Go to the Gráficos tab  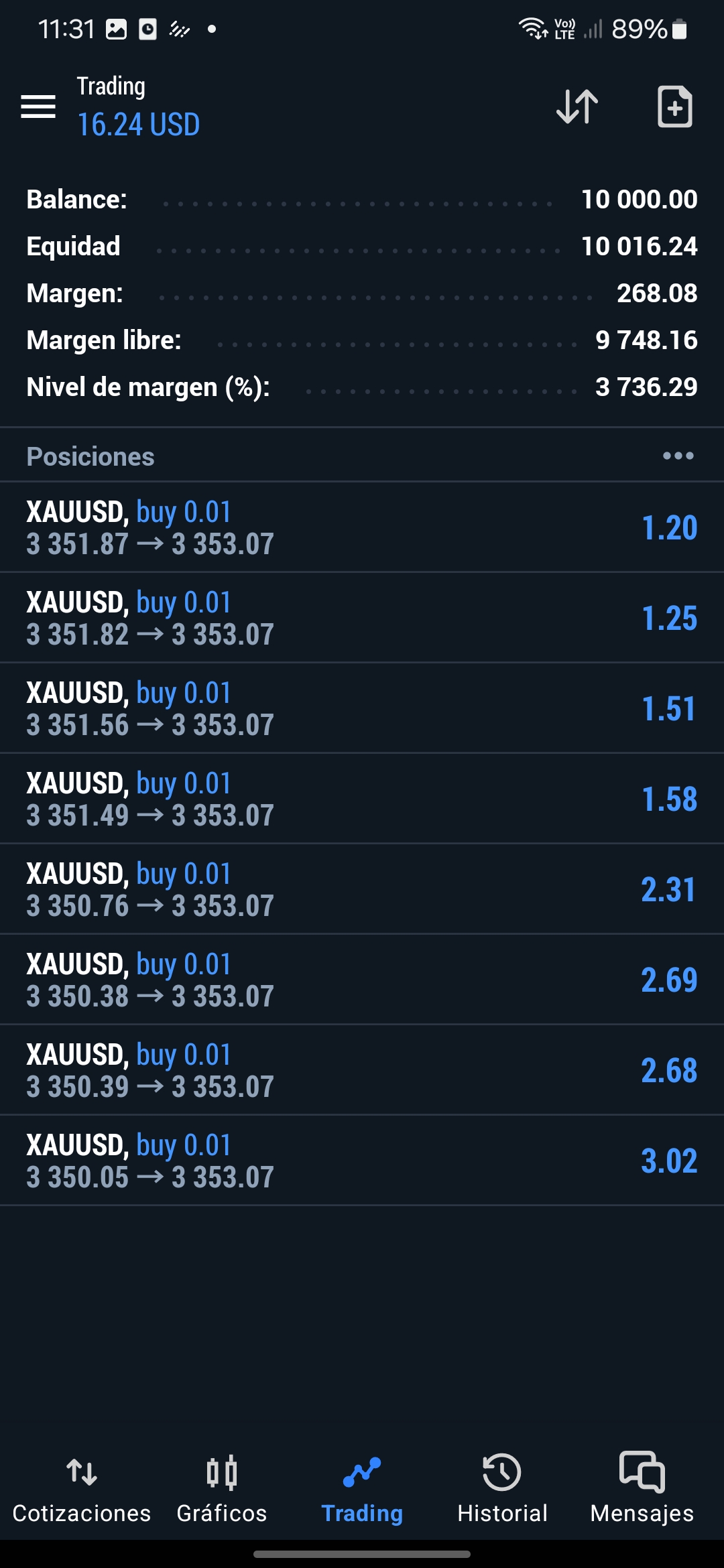pyautogui.click(x=222, y=1489)
